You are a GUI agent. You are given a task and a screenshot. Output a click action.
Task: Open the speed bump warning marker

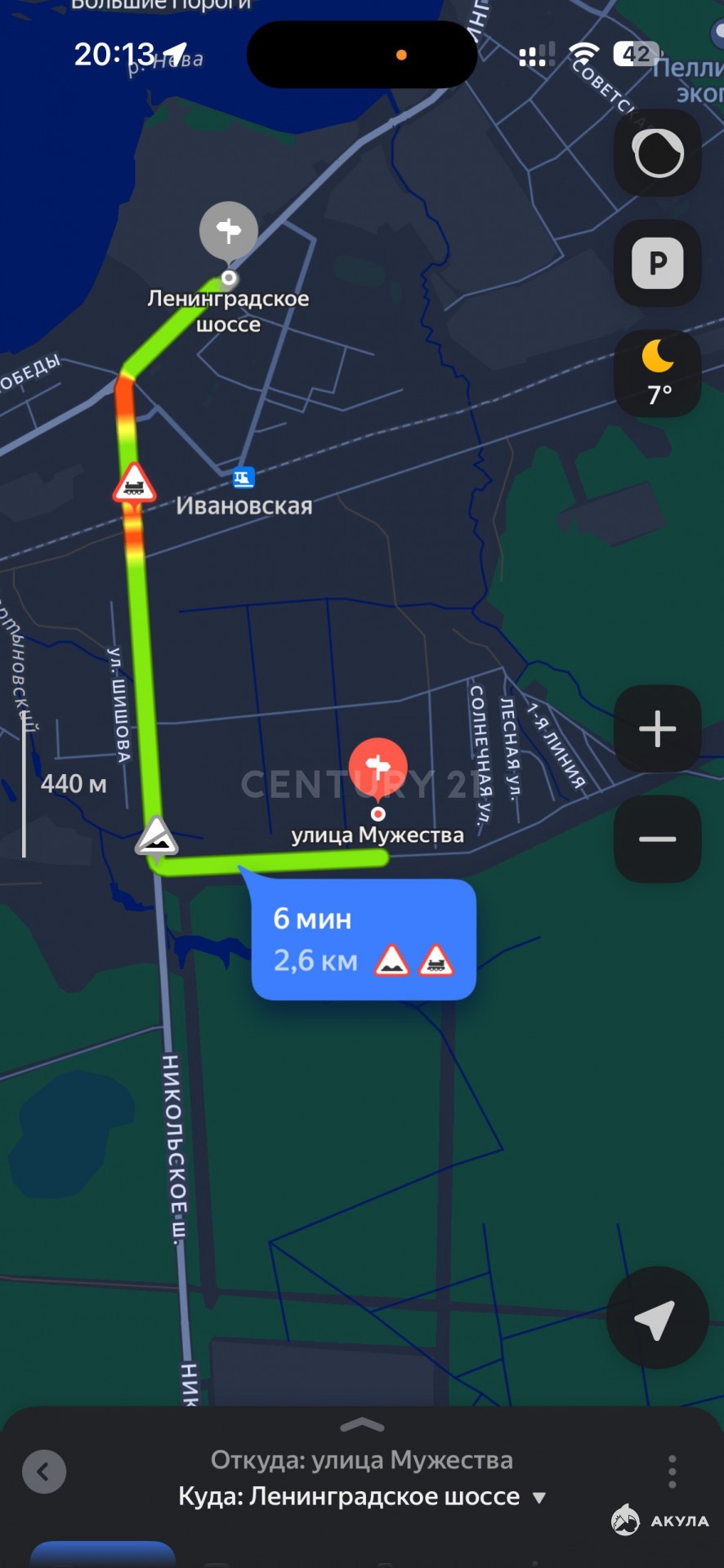156,836
